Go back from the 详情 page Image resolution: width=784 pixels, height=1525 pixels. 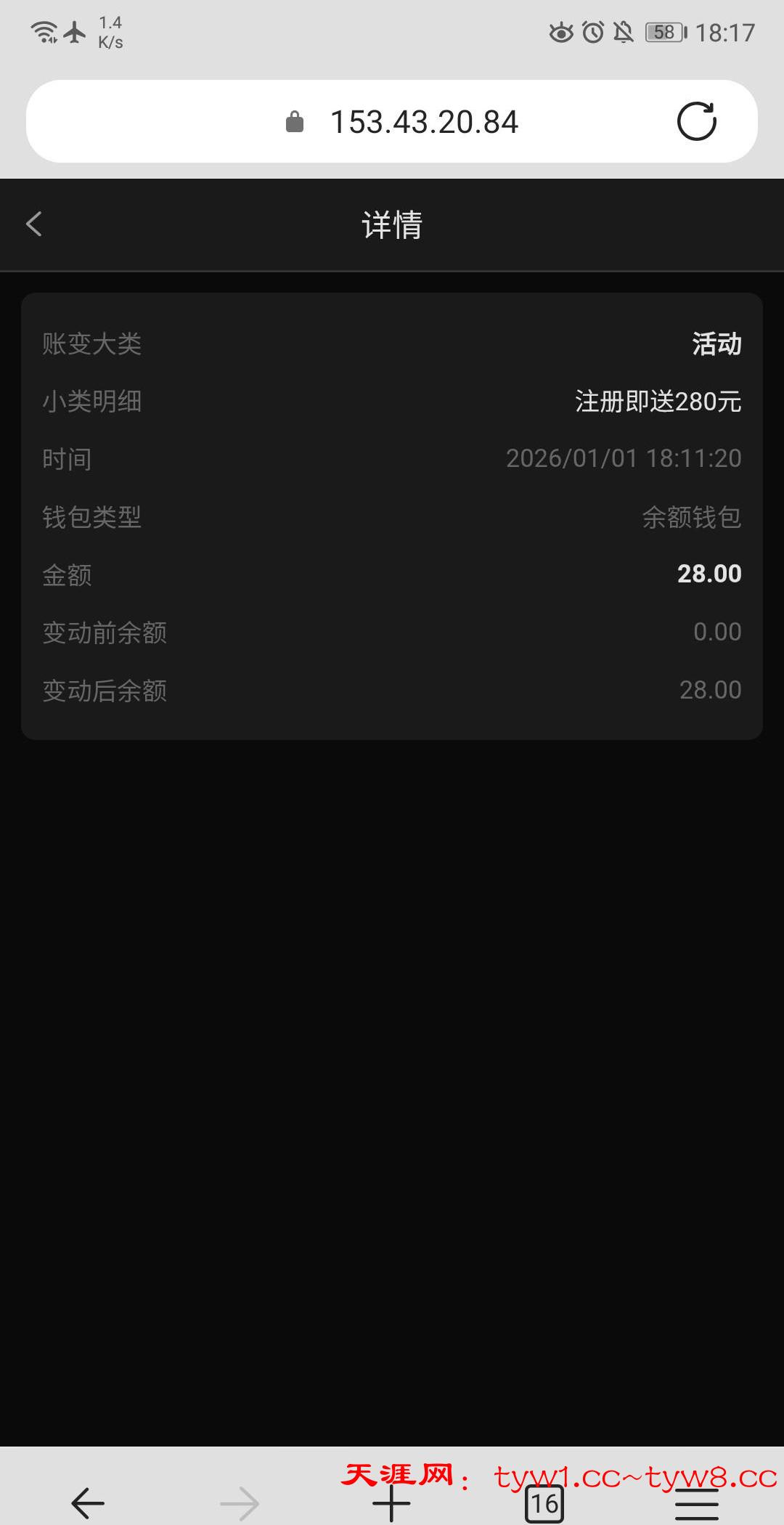[x=34, y=224]
